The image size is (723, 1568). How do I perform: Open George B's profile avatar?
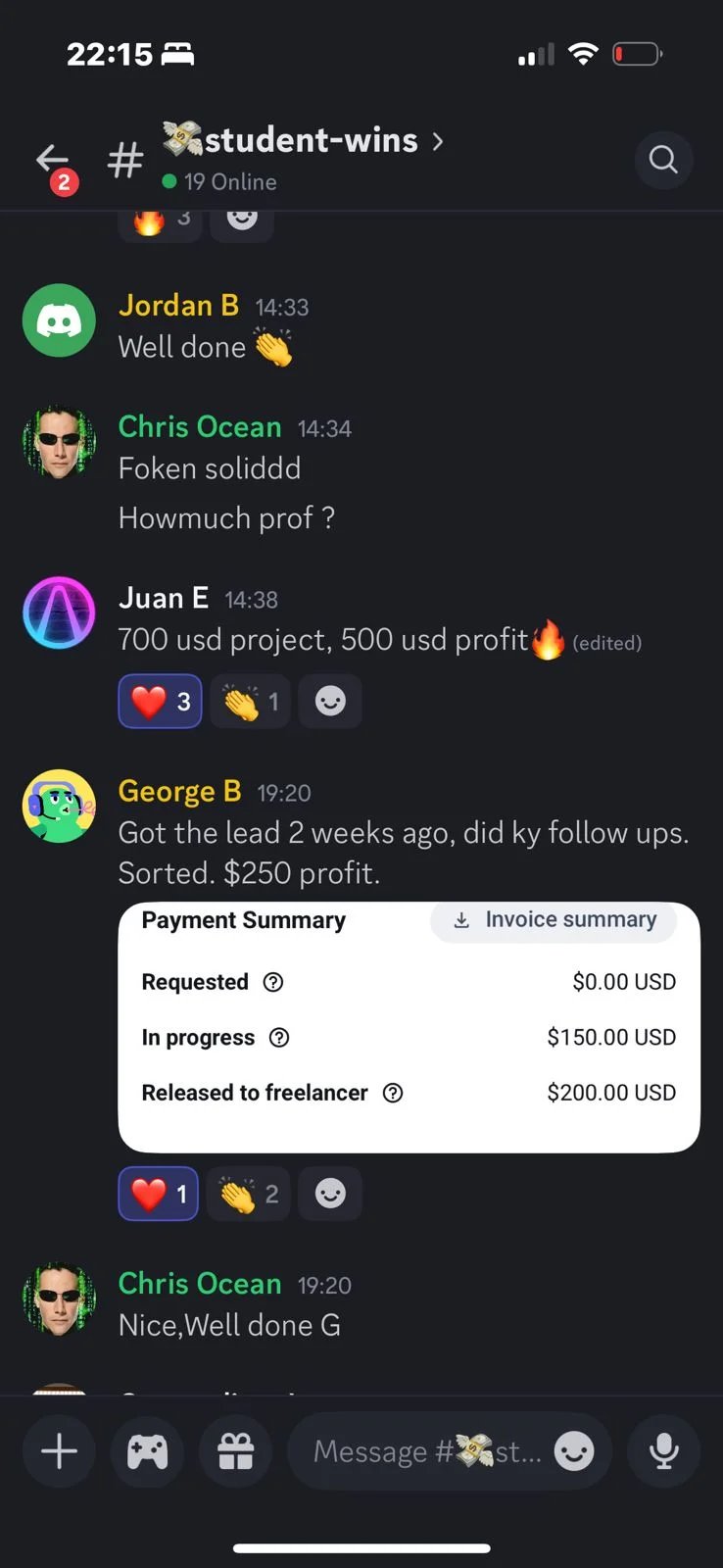coord(59,806)
